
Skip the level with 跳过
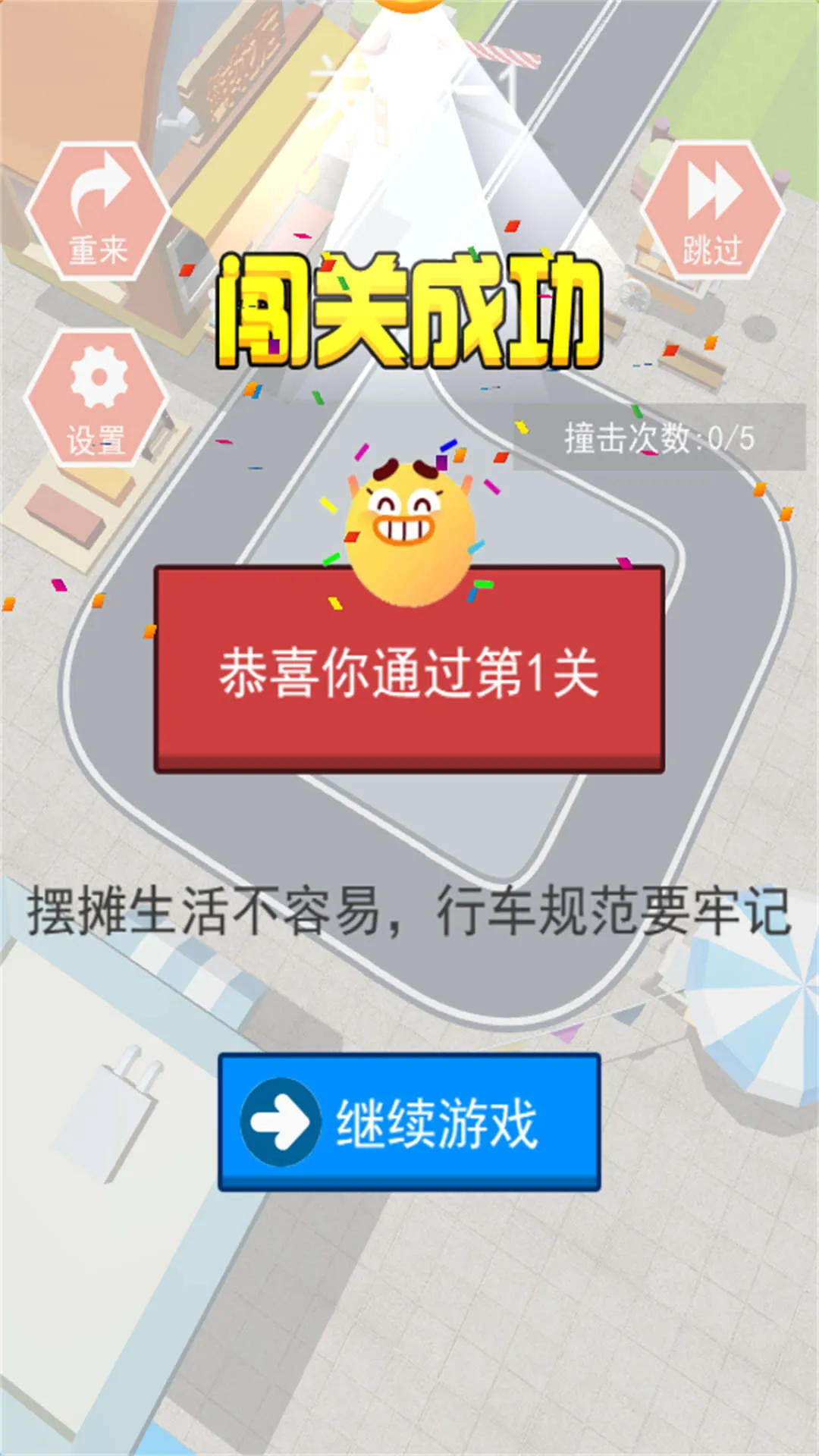712,210
